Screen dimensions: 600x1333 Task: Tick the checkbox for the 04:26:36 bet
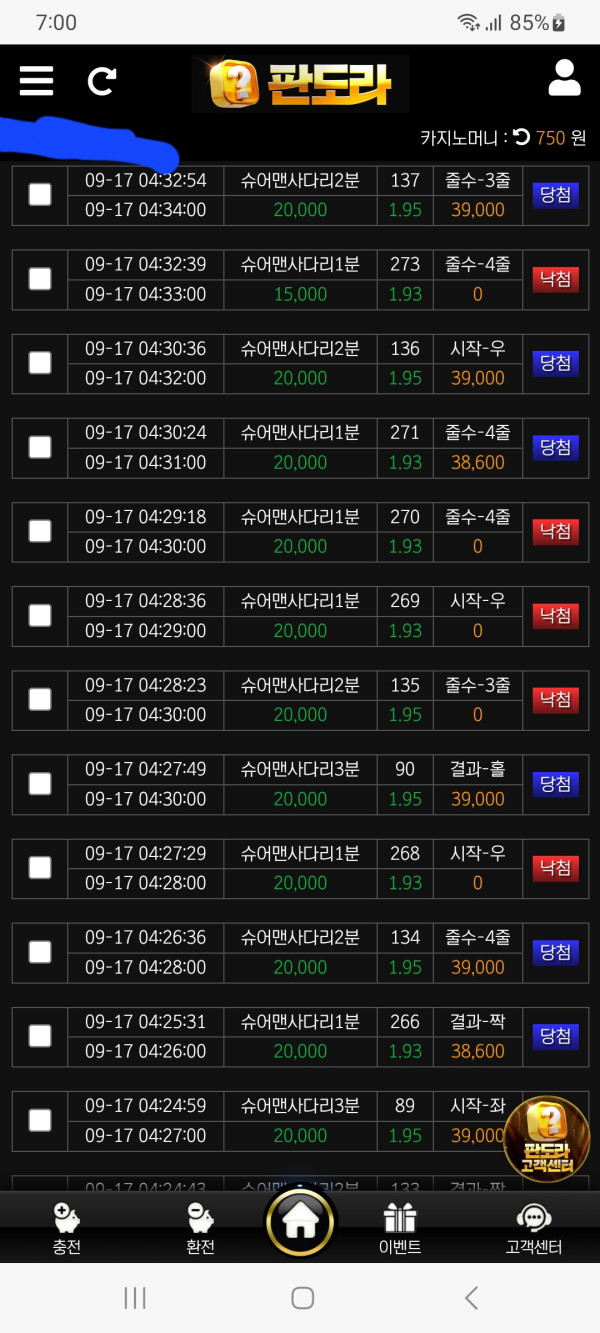40,951
